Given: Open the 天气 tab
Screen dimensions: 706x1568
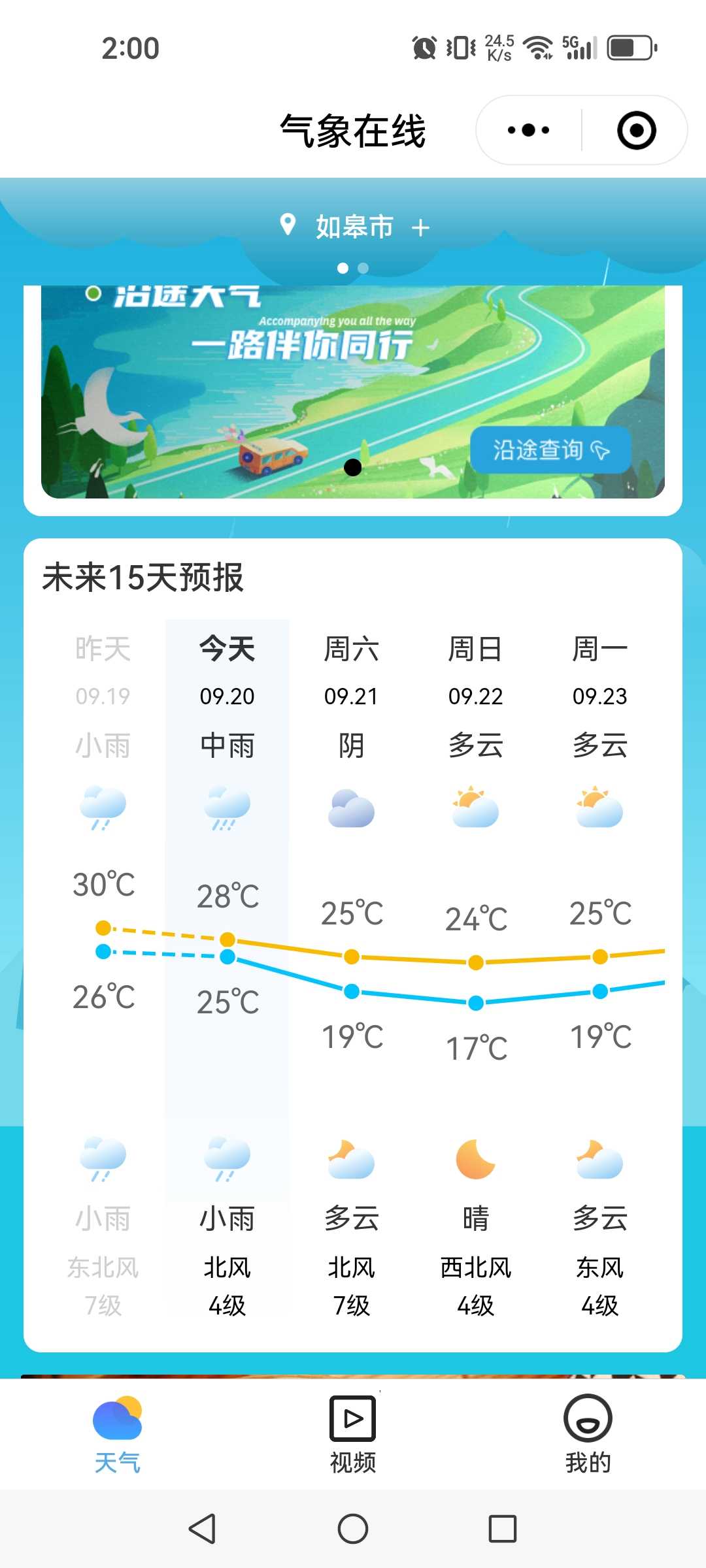Looking at the screenshot, I should click(118, 1435).
